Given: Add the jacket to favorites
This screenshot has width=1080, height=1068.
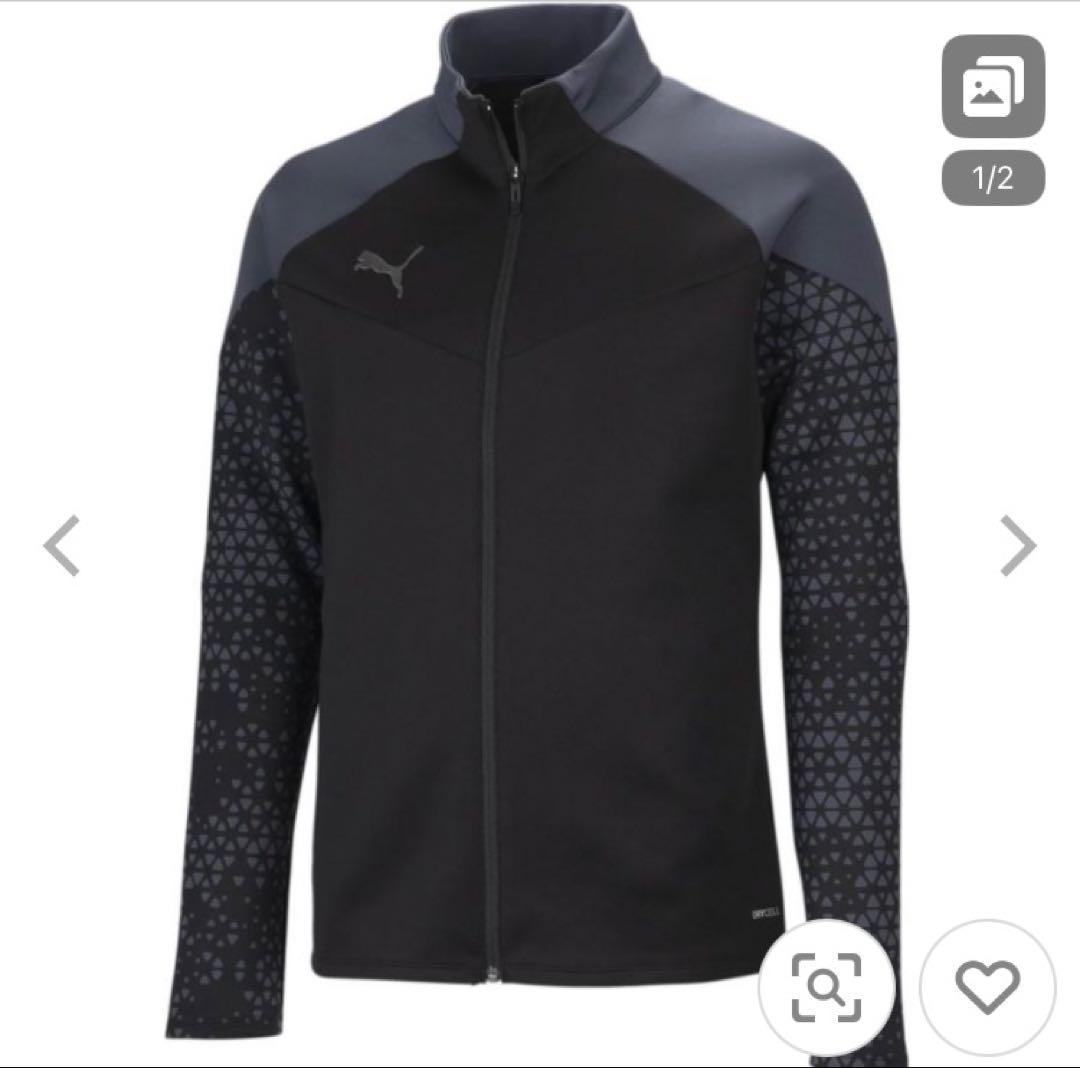Looking at the screenshot, I should 986,986.
